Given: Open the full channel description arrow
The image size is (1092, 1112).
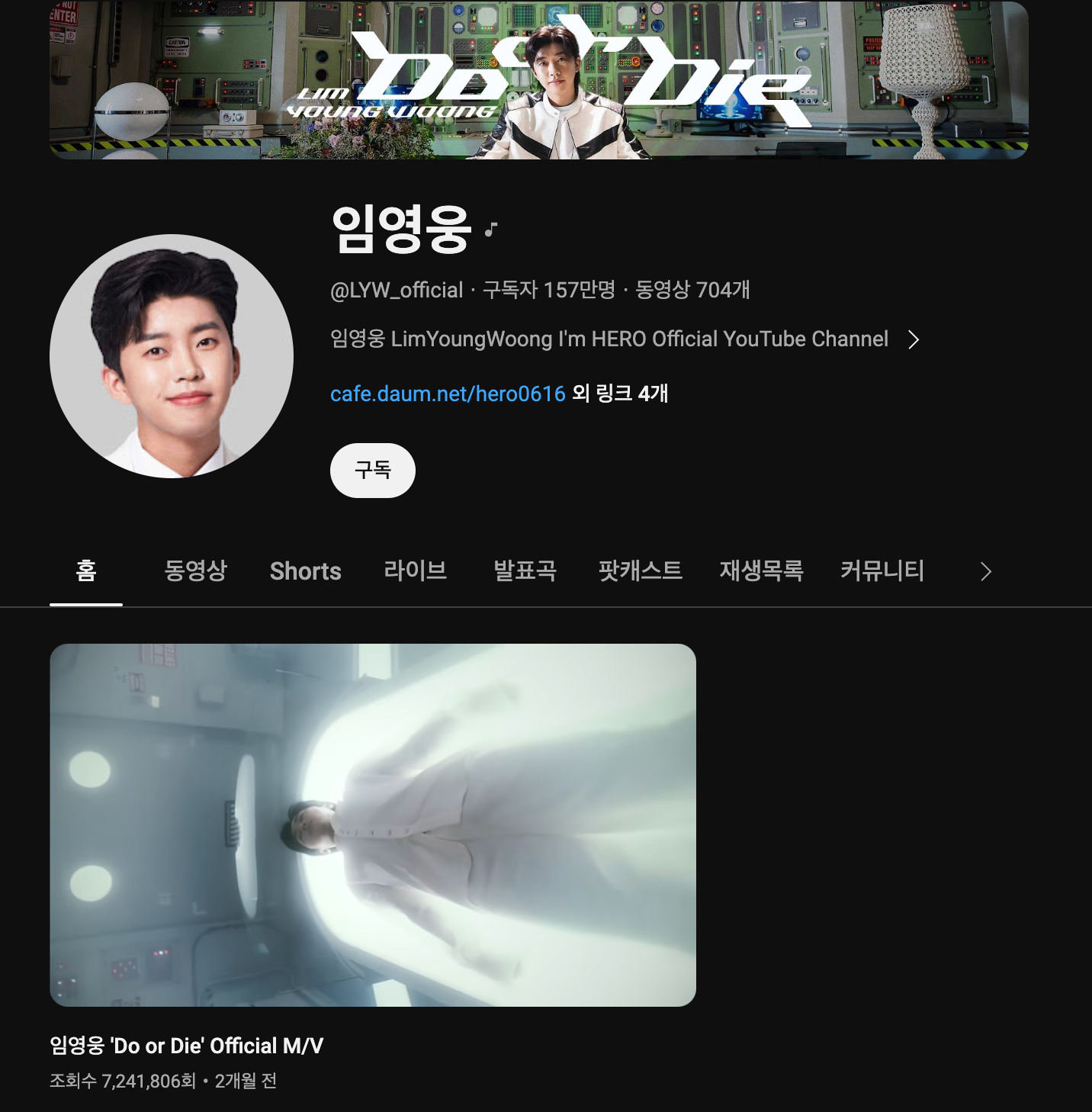Looking at the screenshot, I should (x=914, y=340).
